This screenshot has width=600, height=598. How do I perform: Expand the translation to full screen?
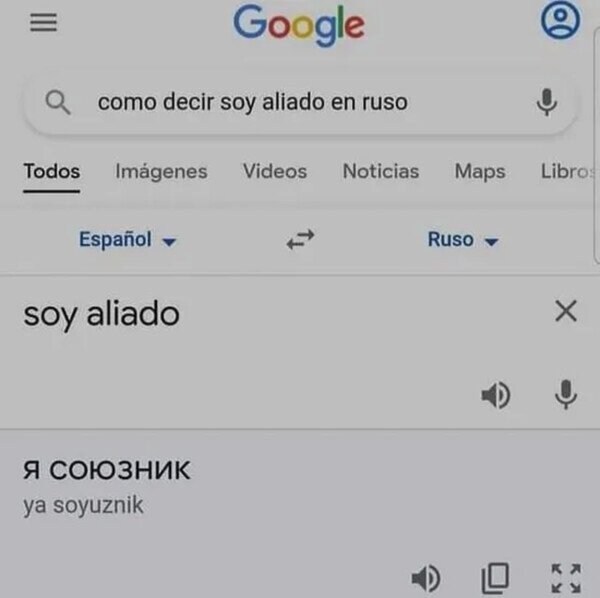point(566,578)
